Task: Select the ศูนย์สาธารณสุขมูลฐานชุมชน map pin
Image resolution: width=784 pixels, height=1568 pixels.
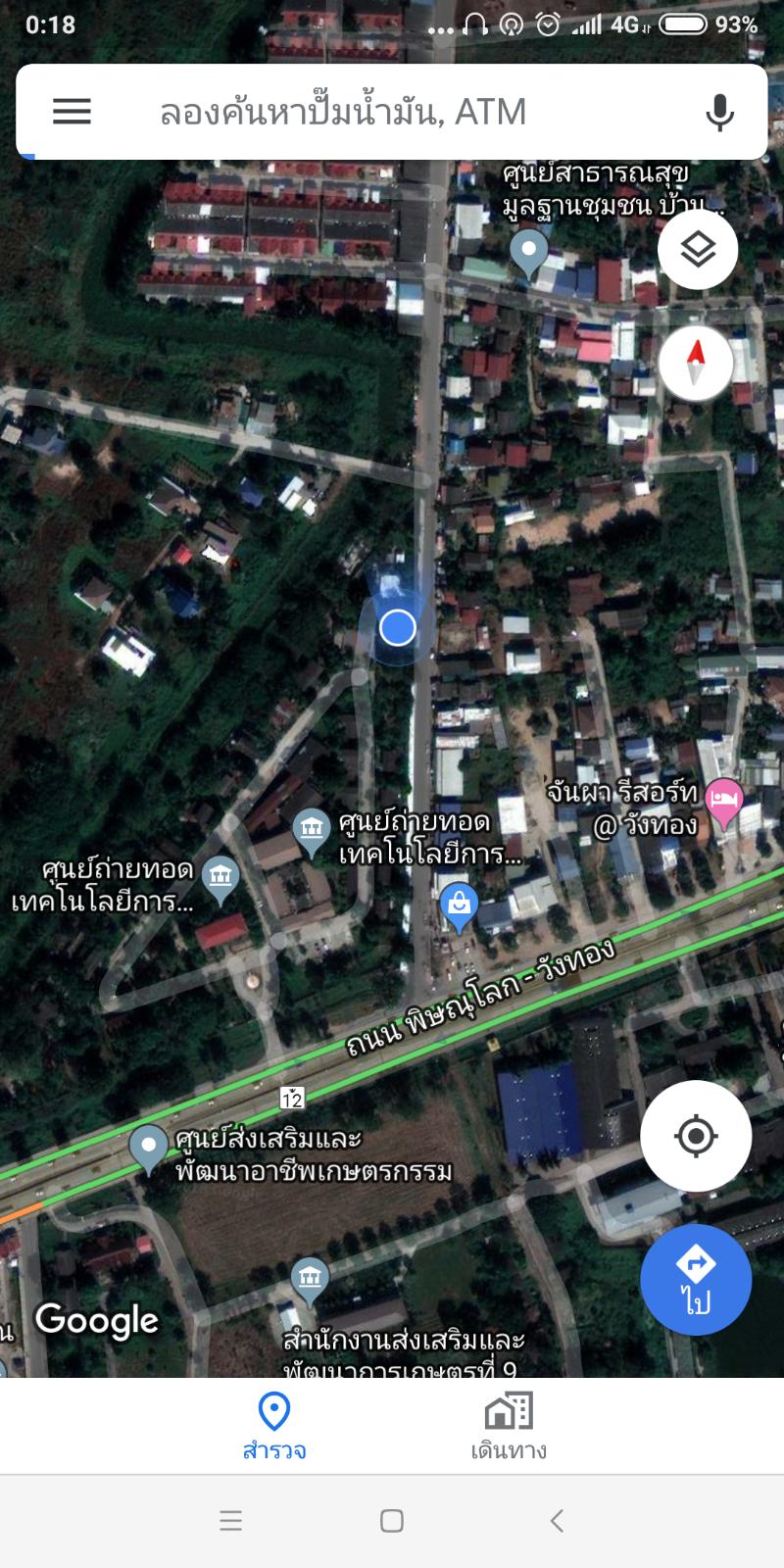Action: (x=529, y=251)
